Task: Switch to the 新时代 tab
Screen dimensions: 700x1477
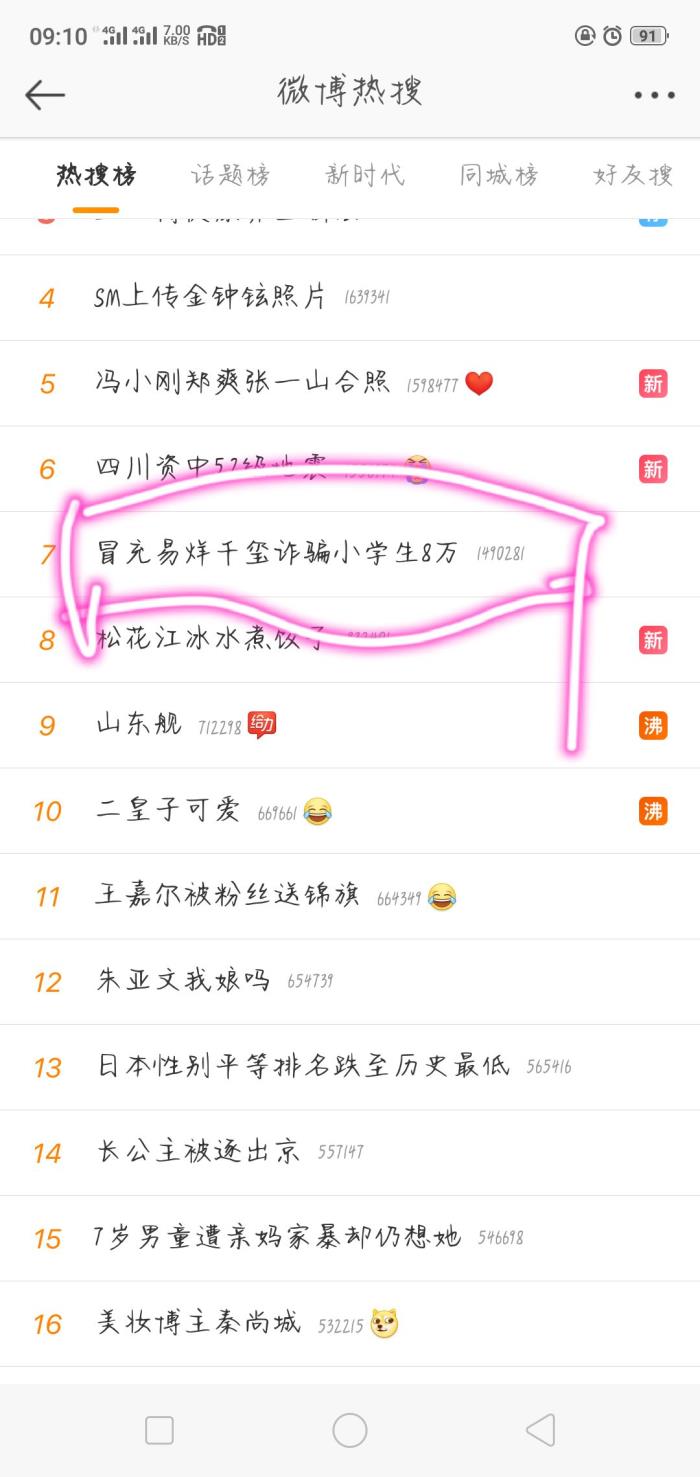Action: pyautogui.click(x=365, y=175)
